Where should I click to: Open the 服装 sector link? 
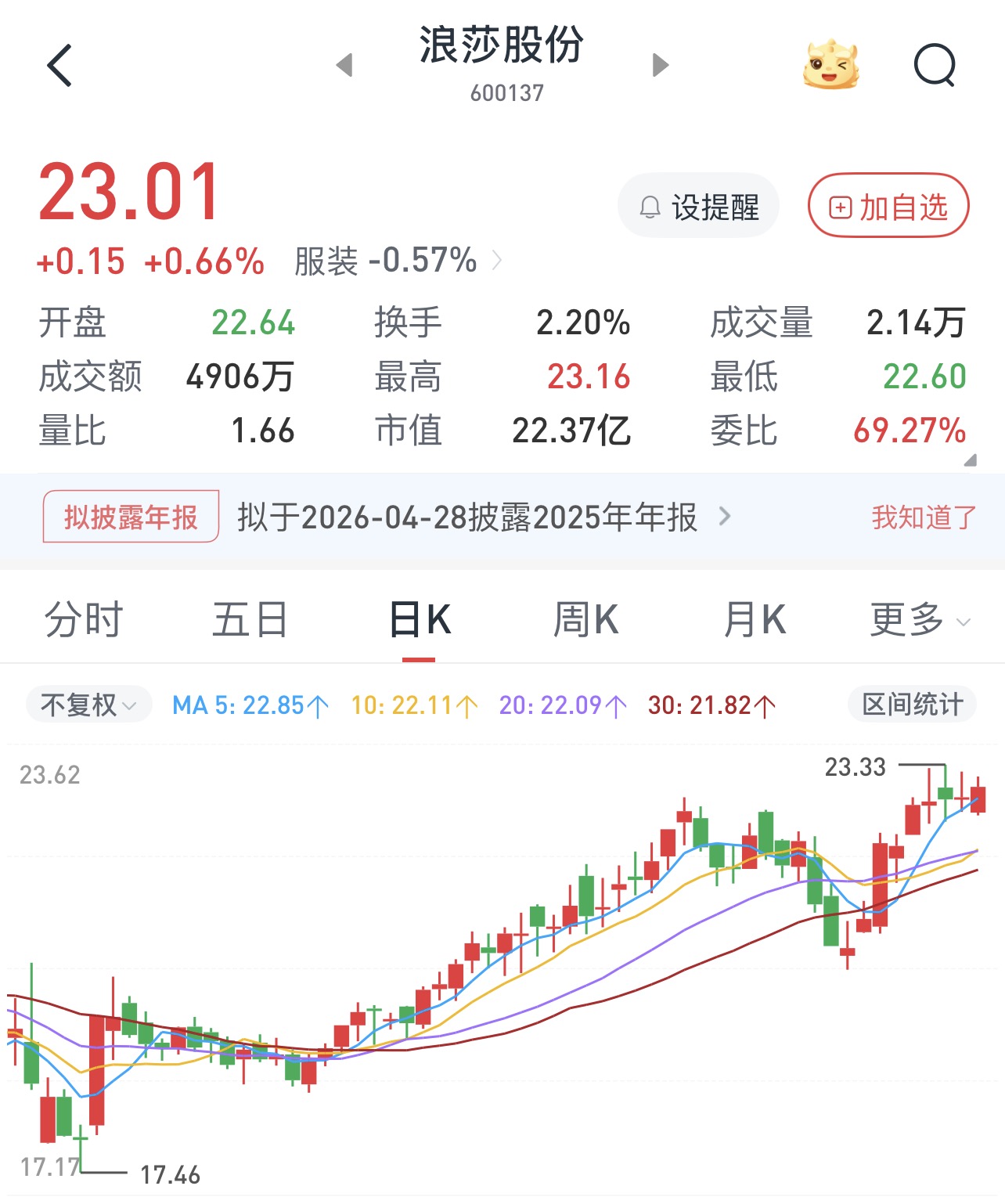point(398,261)
